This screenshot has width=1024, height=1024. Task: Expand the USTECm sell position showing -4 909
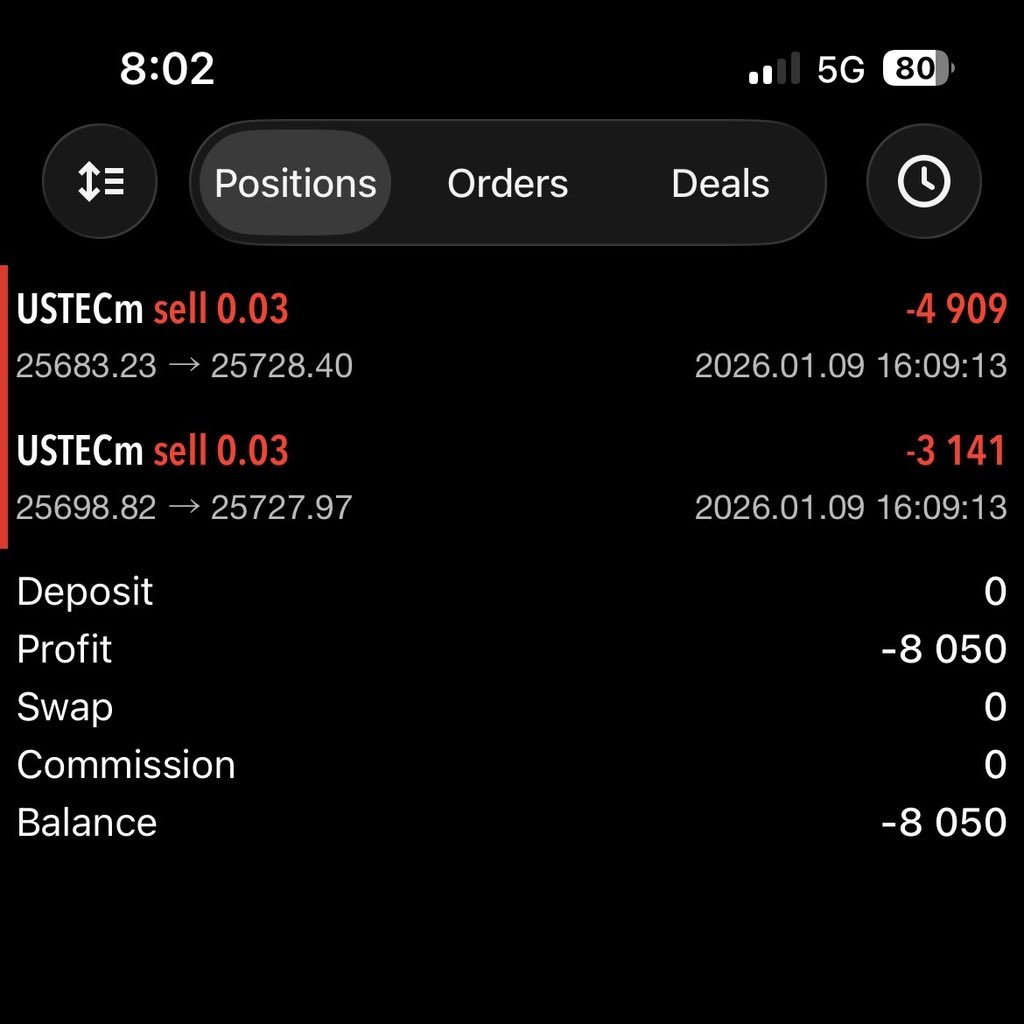tap(510, 336)
